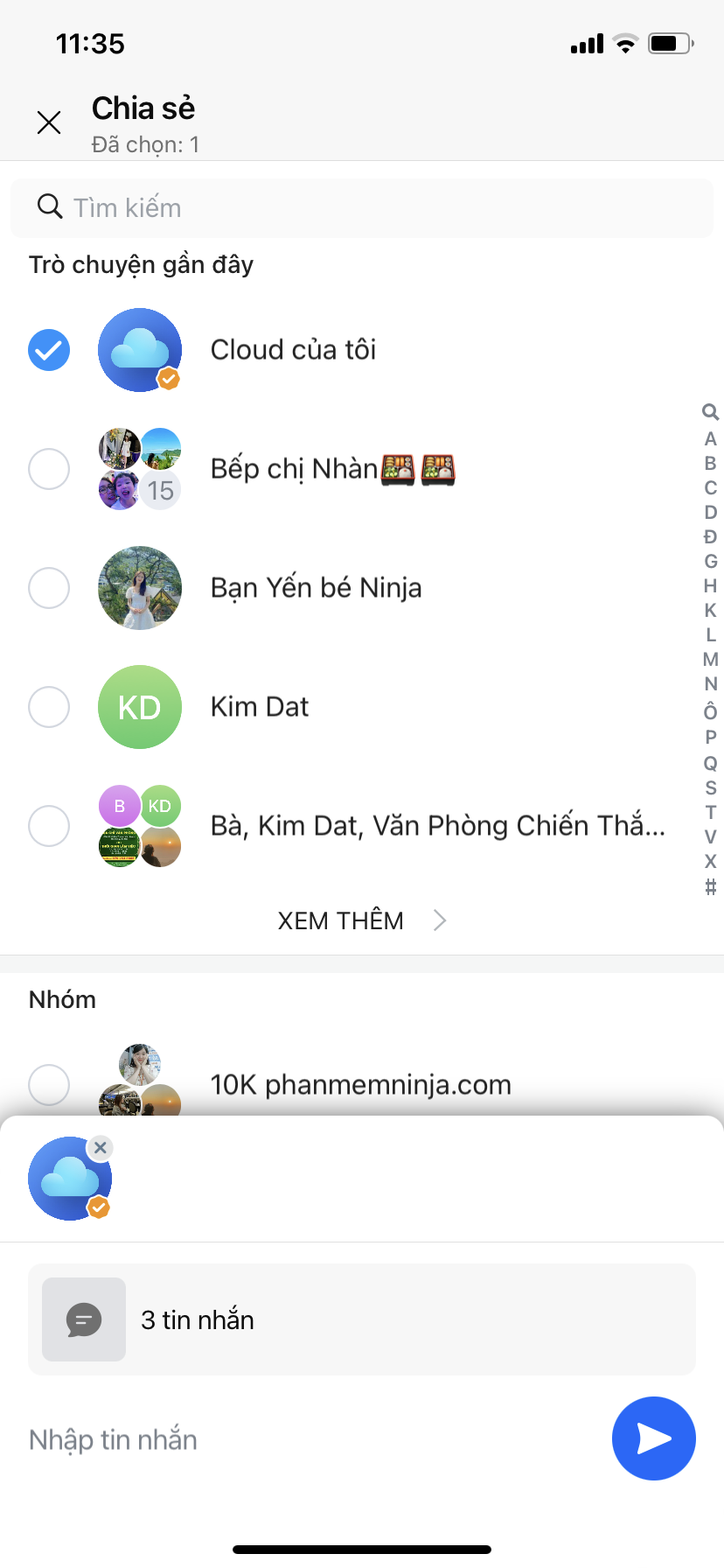Tap the blue send arrow icon
This screenshot has height=1568, width=724.
tap(653, 1438)
